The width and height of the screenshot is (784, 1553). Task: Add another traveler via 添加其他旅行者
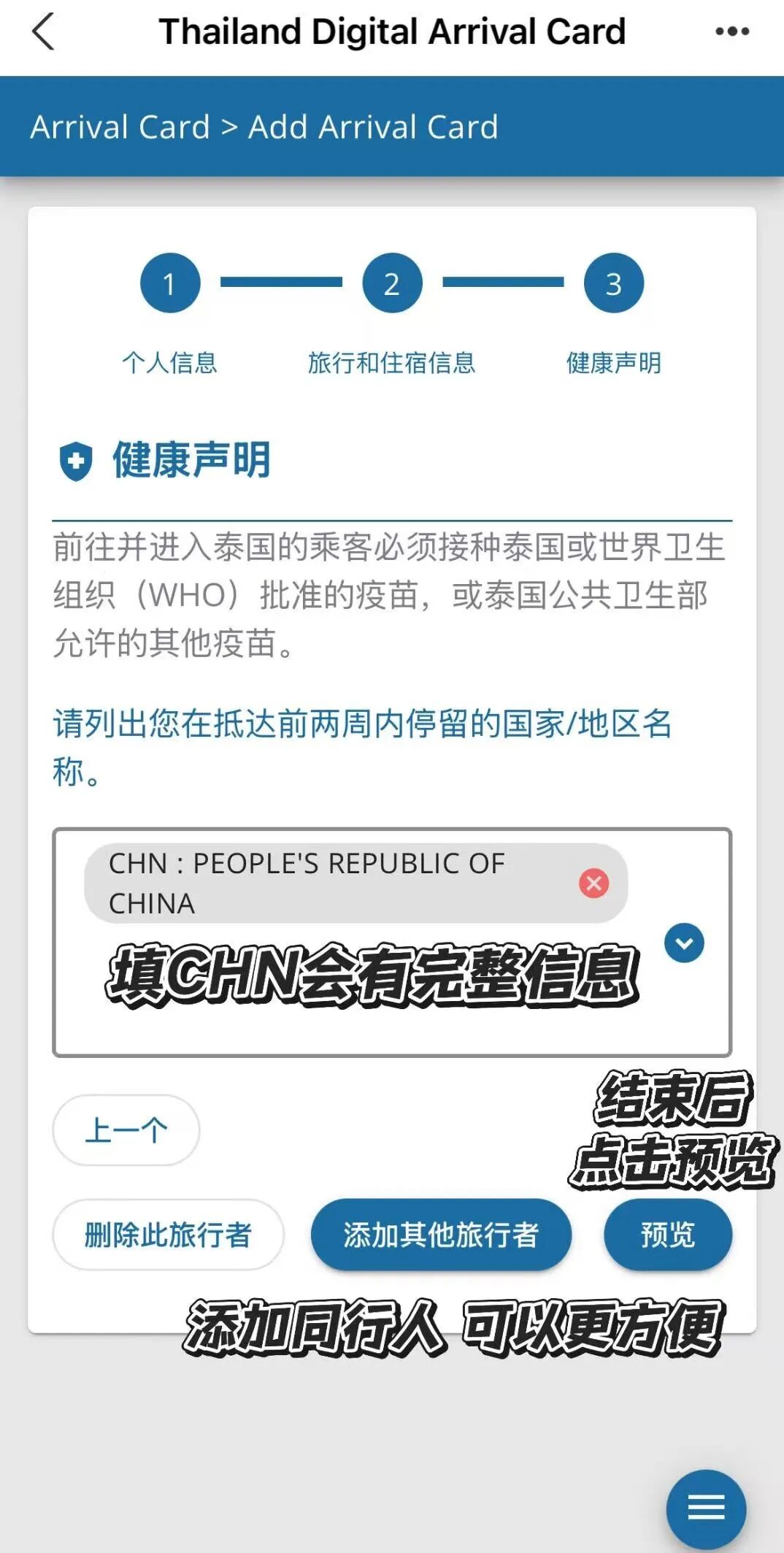(441, 1235)
